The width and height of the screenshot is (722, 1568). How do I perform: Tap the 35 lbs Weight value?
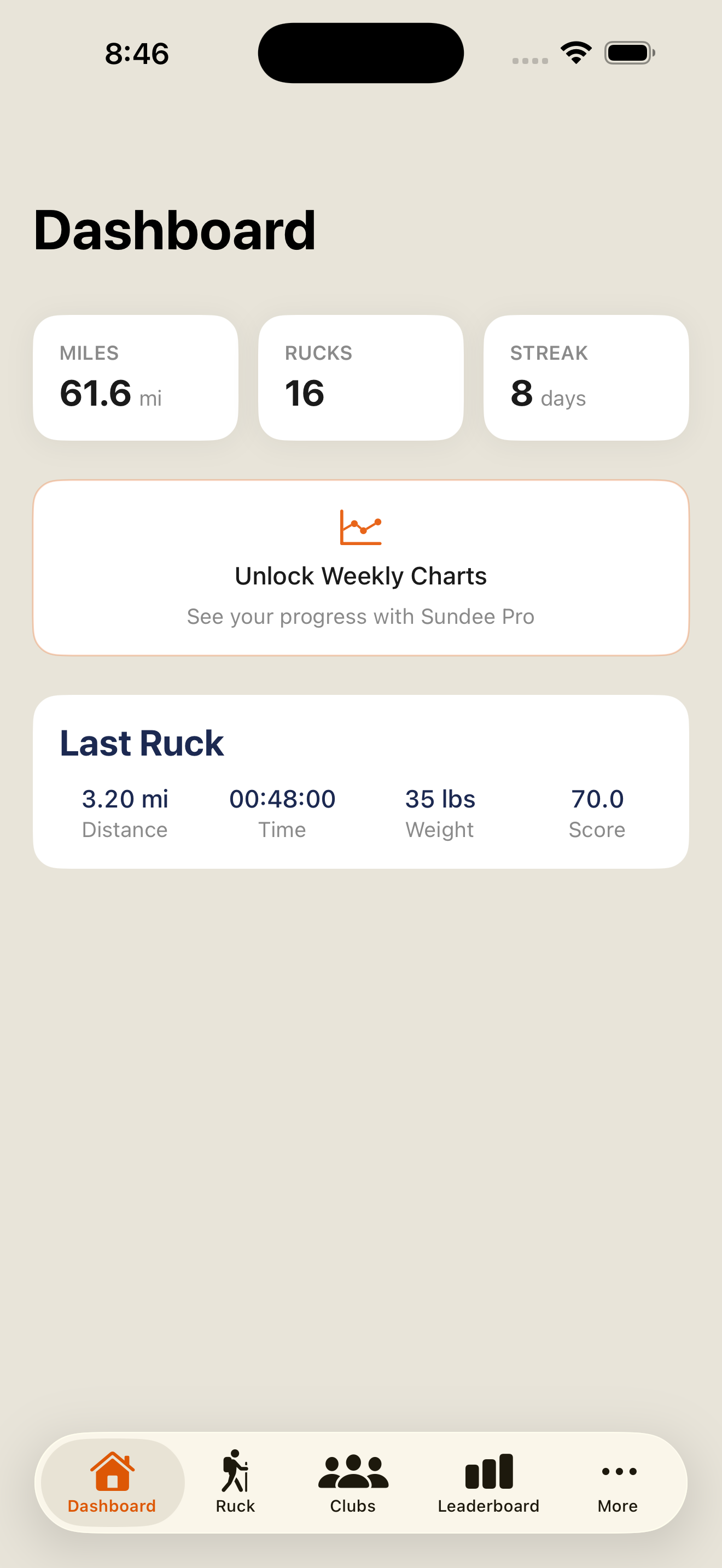[x=440, y=799]
